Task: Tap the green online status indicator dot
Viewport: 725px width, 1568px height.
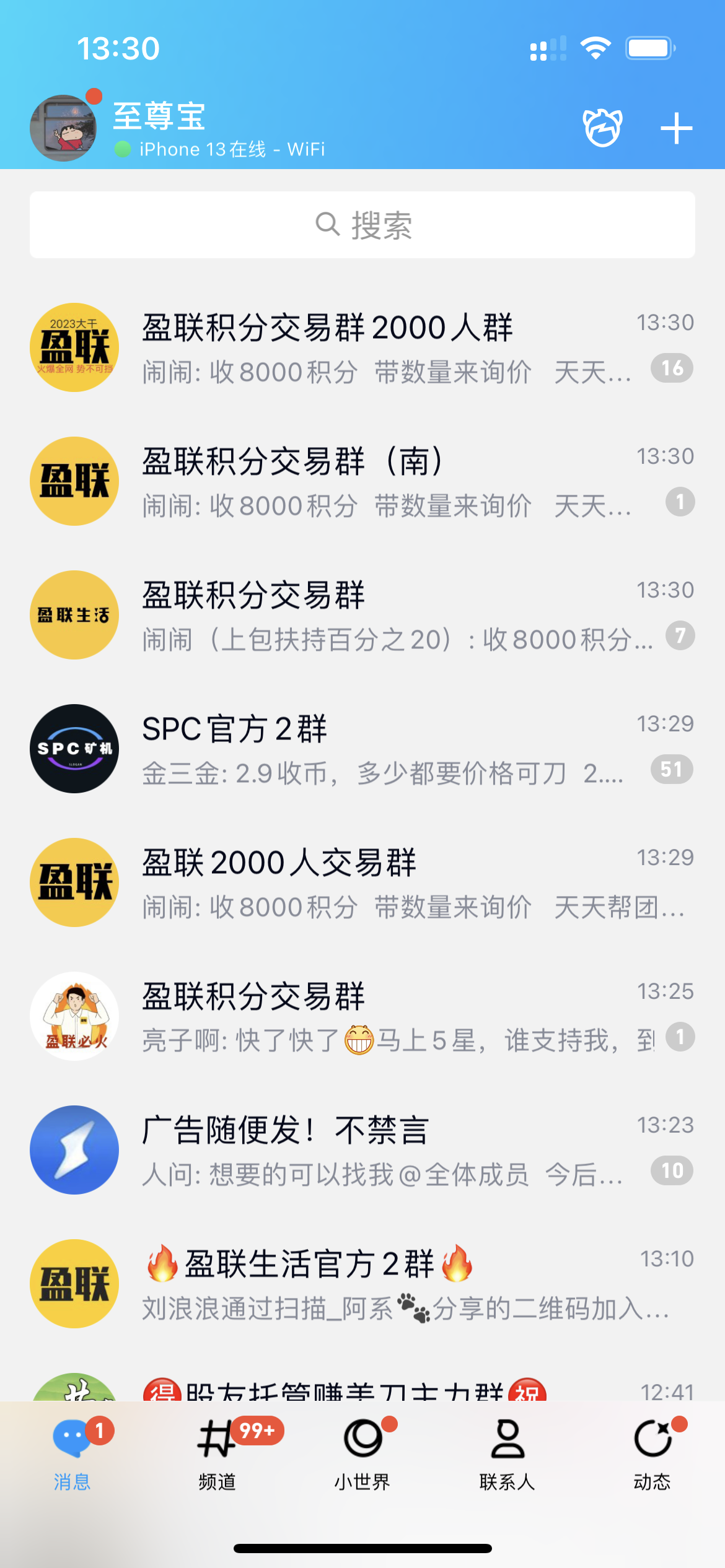Action: pos(123,149)
